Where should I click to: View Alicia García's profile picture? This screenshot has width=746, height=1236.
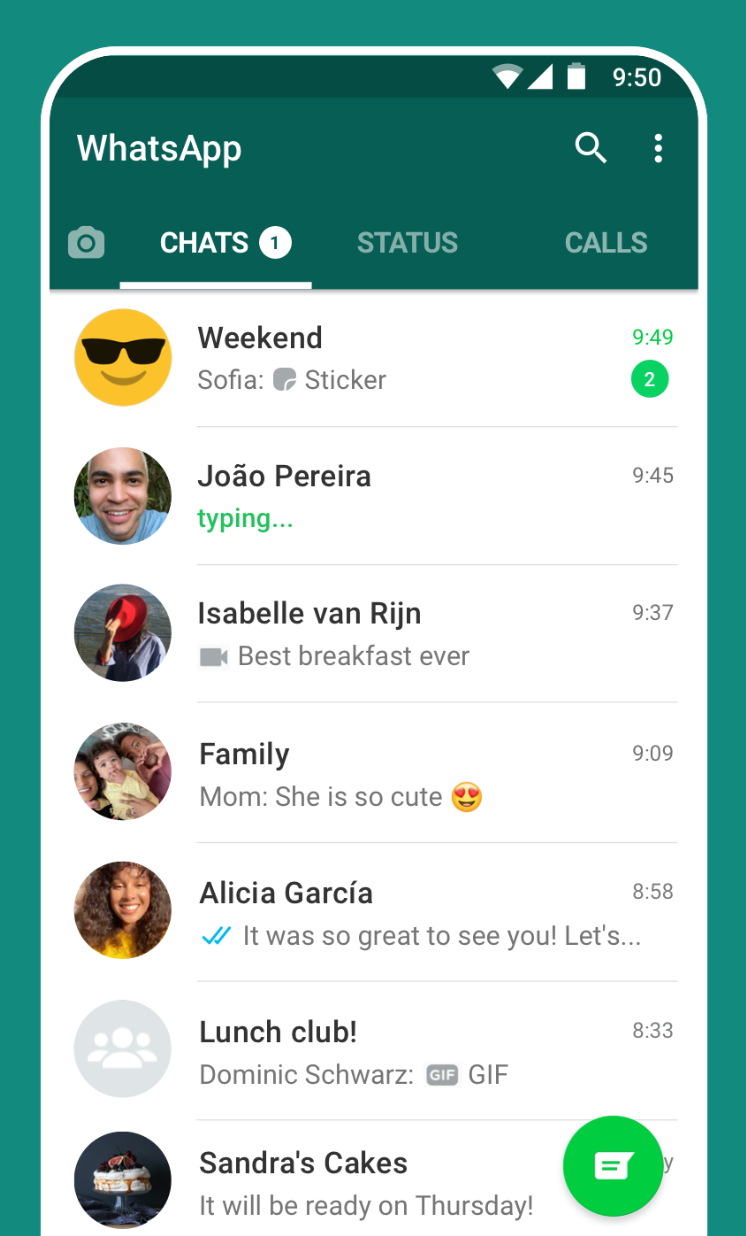click(123, 911)
